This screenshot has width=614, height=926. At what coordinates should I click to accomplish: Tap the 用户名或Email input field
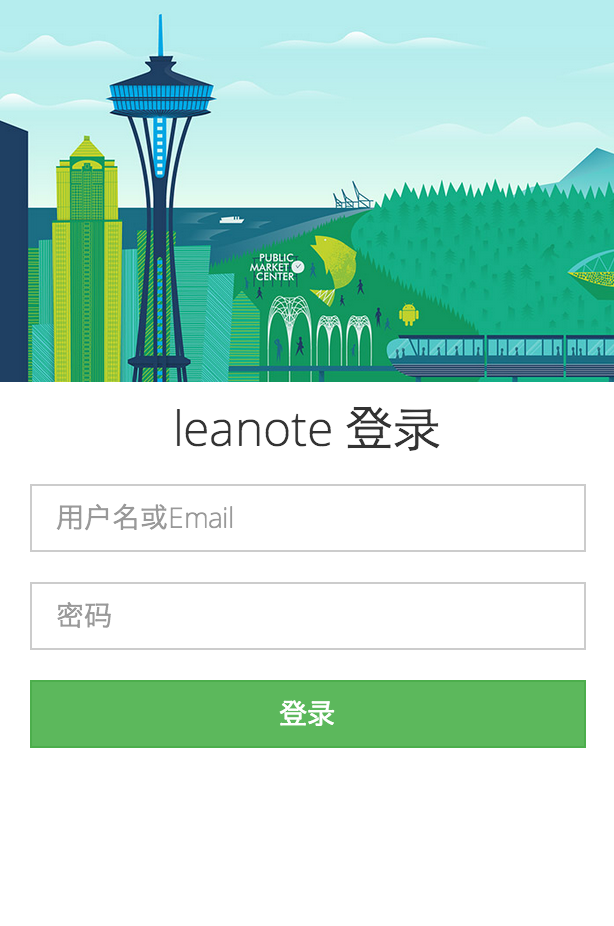point(307,518)
